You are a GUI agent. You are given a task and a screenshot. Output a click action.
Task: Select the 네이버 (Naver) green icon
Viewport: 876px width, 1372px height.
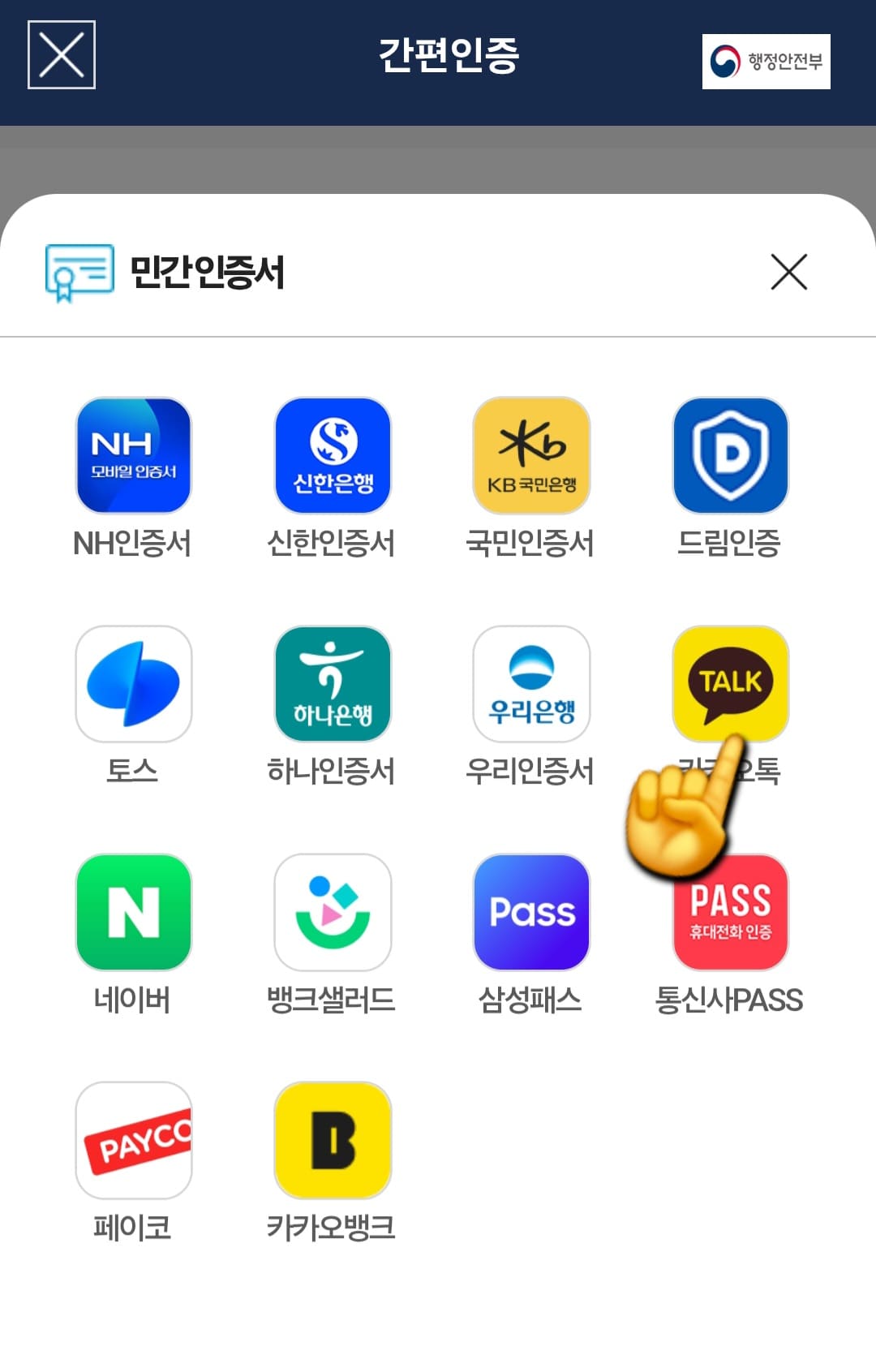click(x=132, y=914)
